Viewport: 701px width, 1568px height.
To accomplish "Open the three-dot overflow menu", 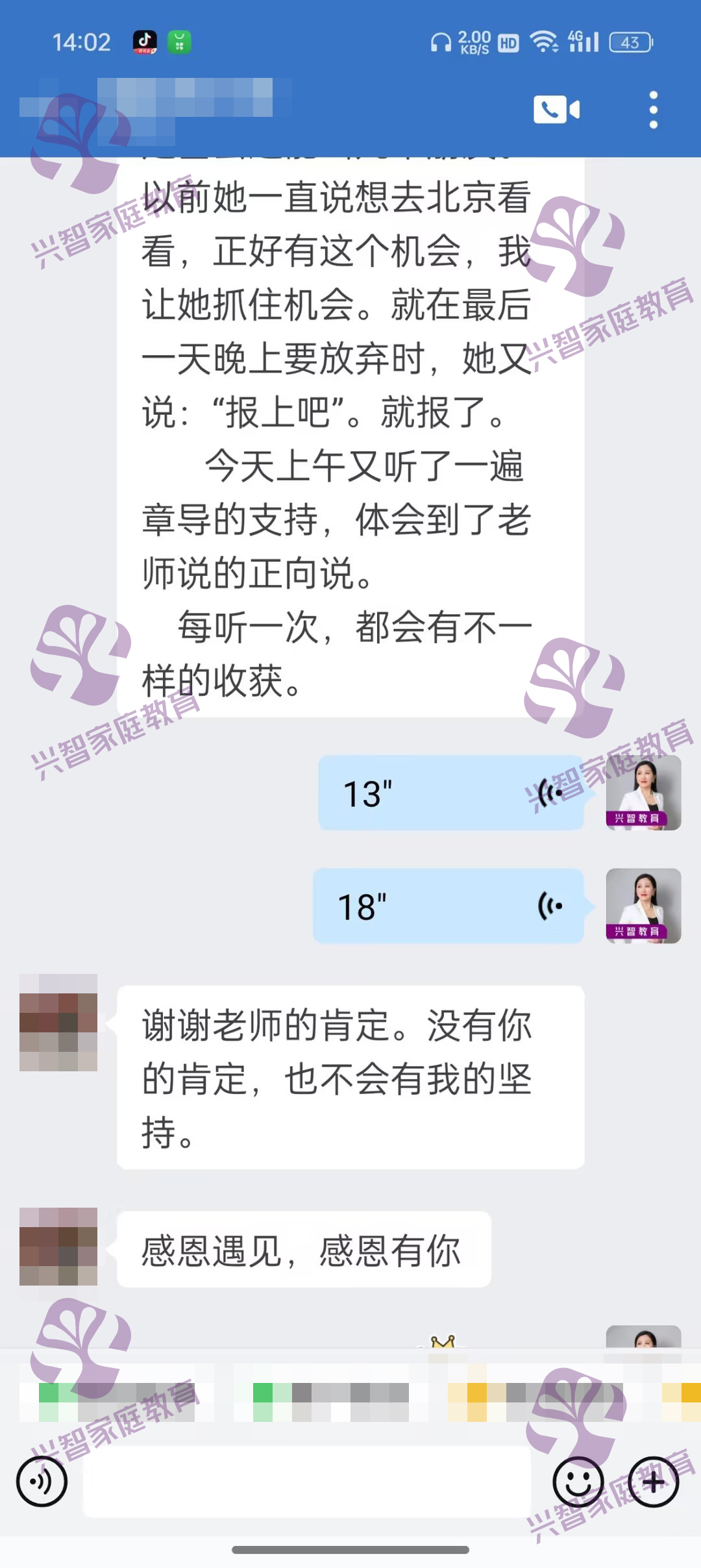I will tap(653, 110).
